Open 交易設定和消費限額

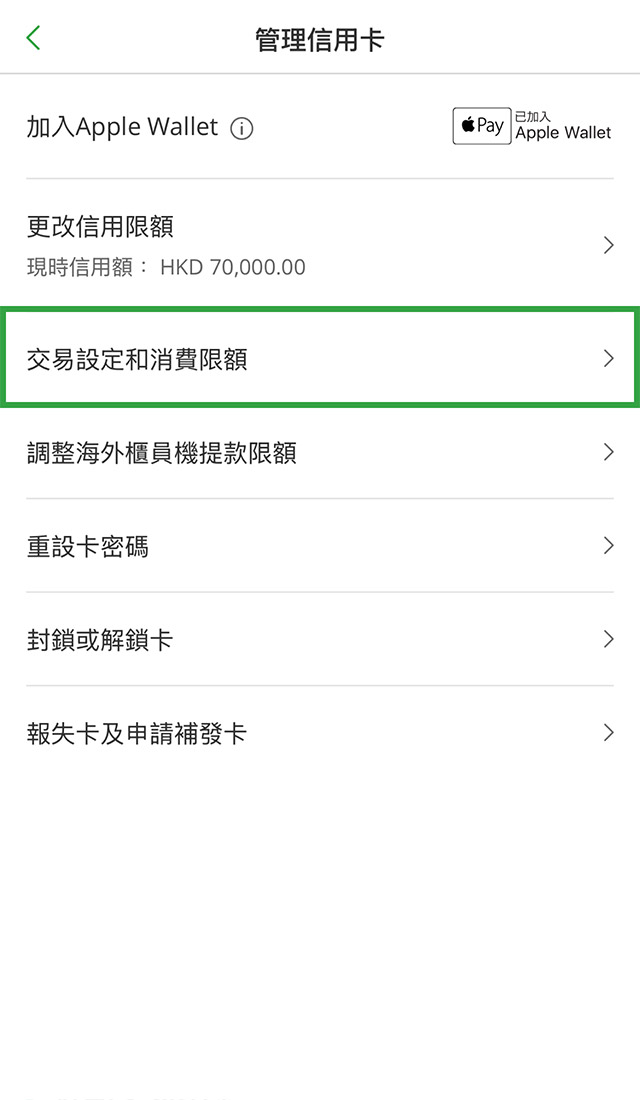tap(320, 359)
